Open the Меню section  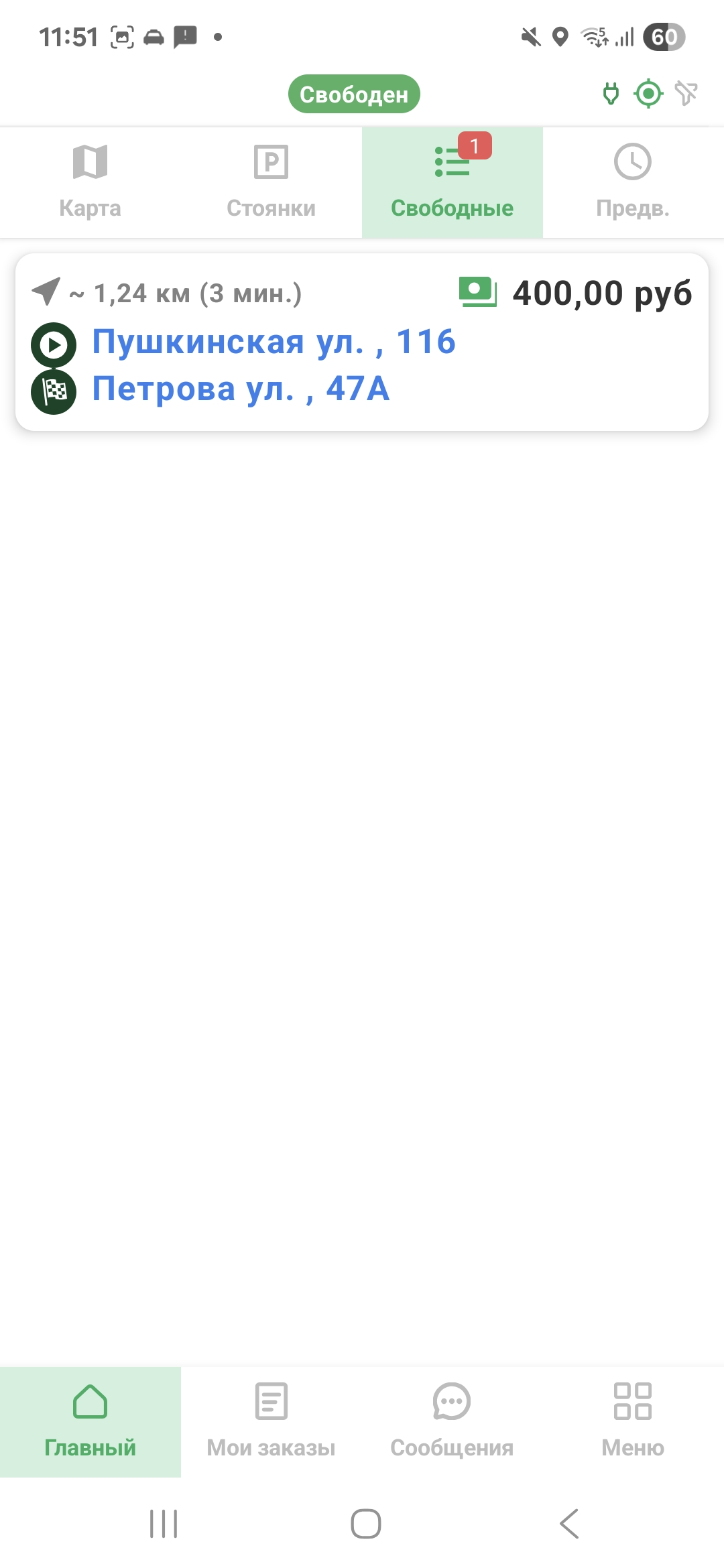(x=633, y=1422)
